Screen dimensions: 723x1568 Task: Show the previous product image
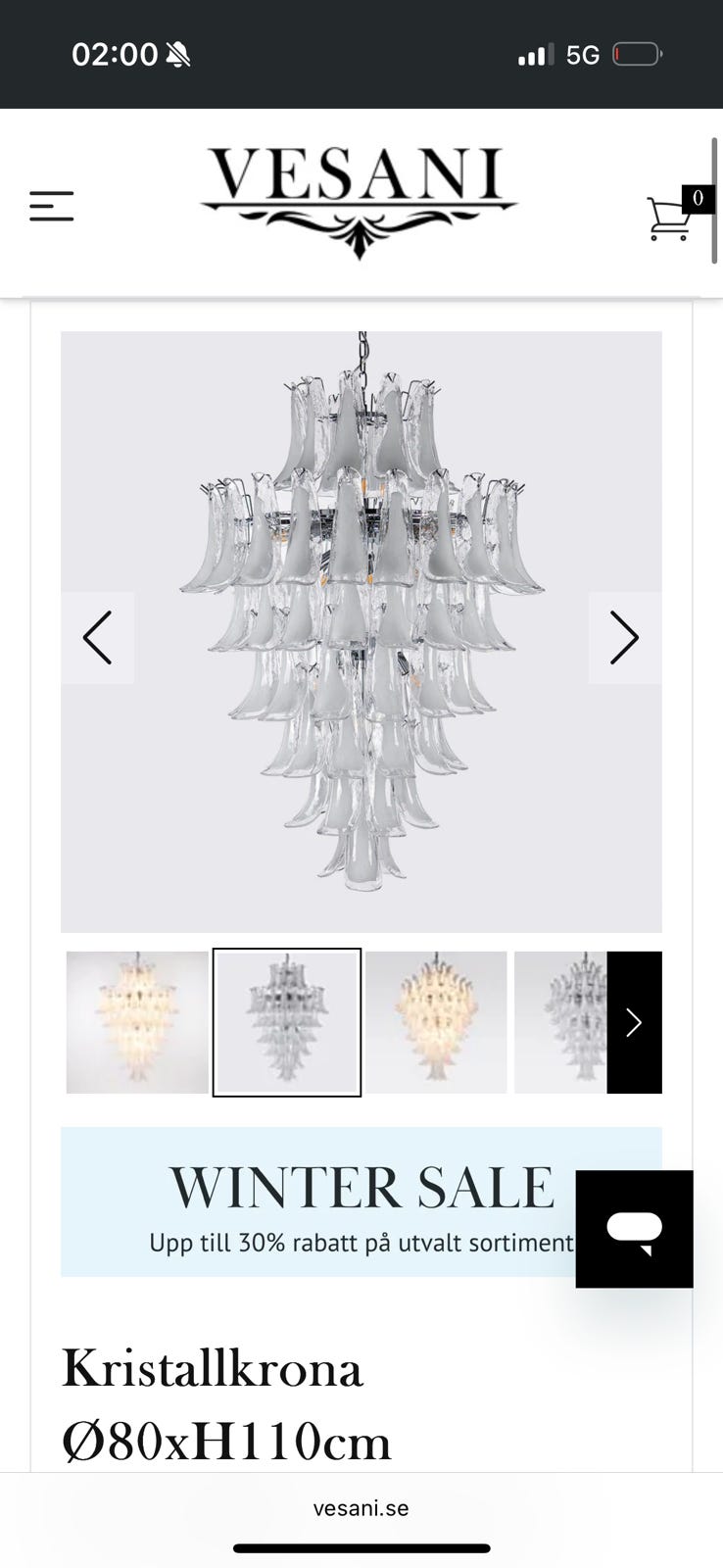point(97,638)
